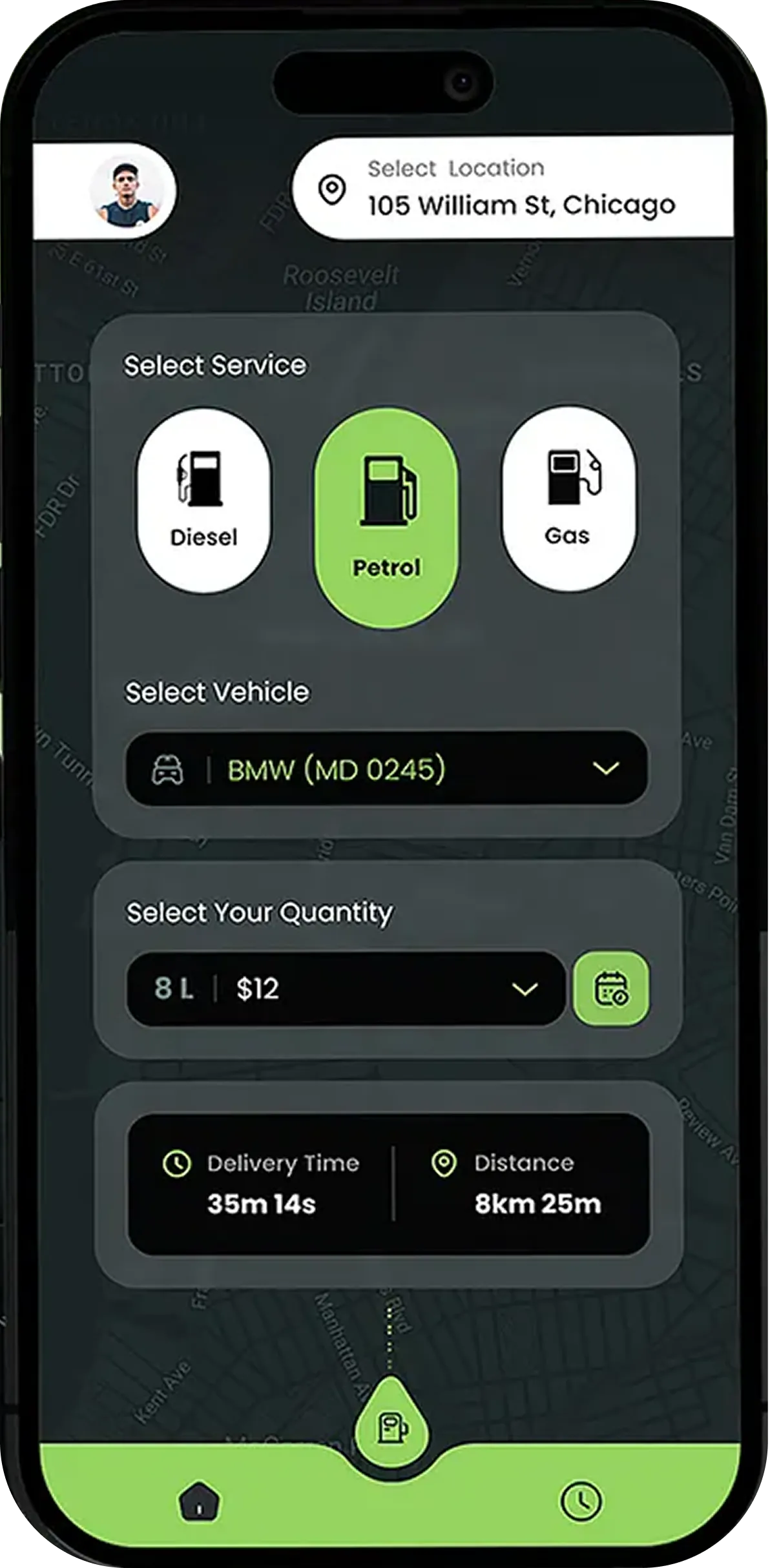Tap the center fuel pump button
Viewport: 770px width, 1568px height.
[391, 1426]
